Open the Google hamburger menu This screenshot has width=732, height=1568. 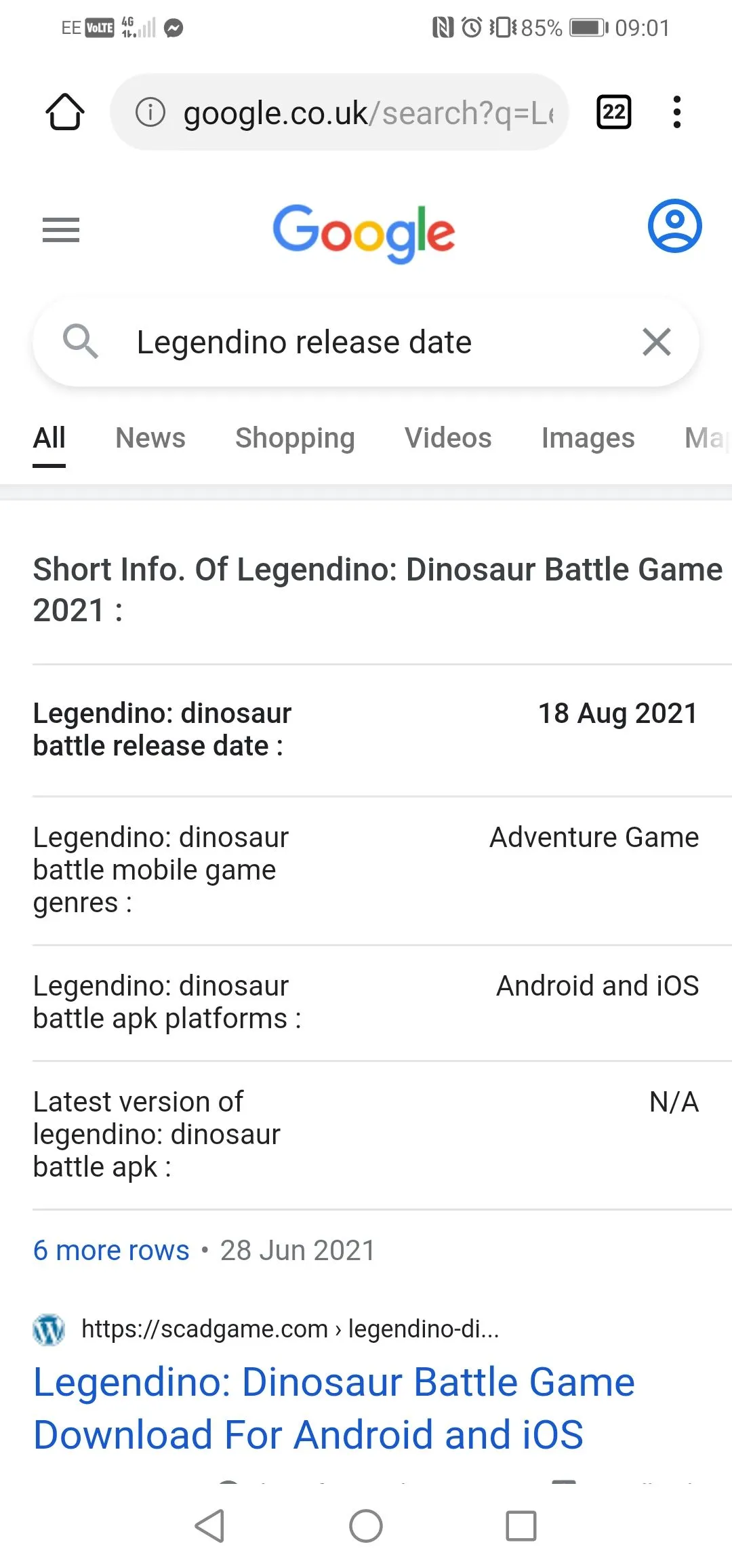point(61,230)
